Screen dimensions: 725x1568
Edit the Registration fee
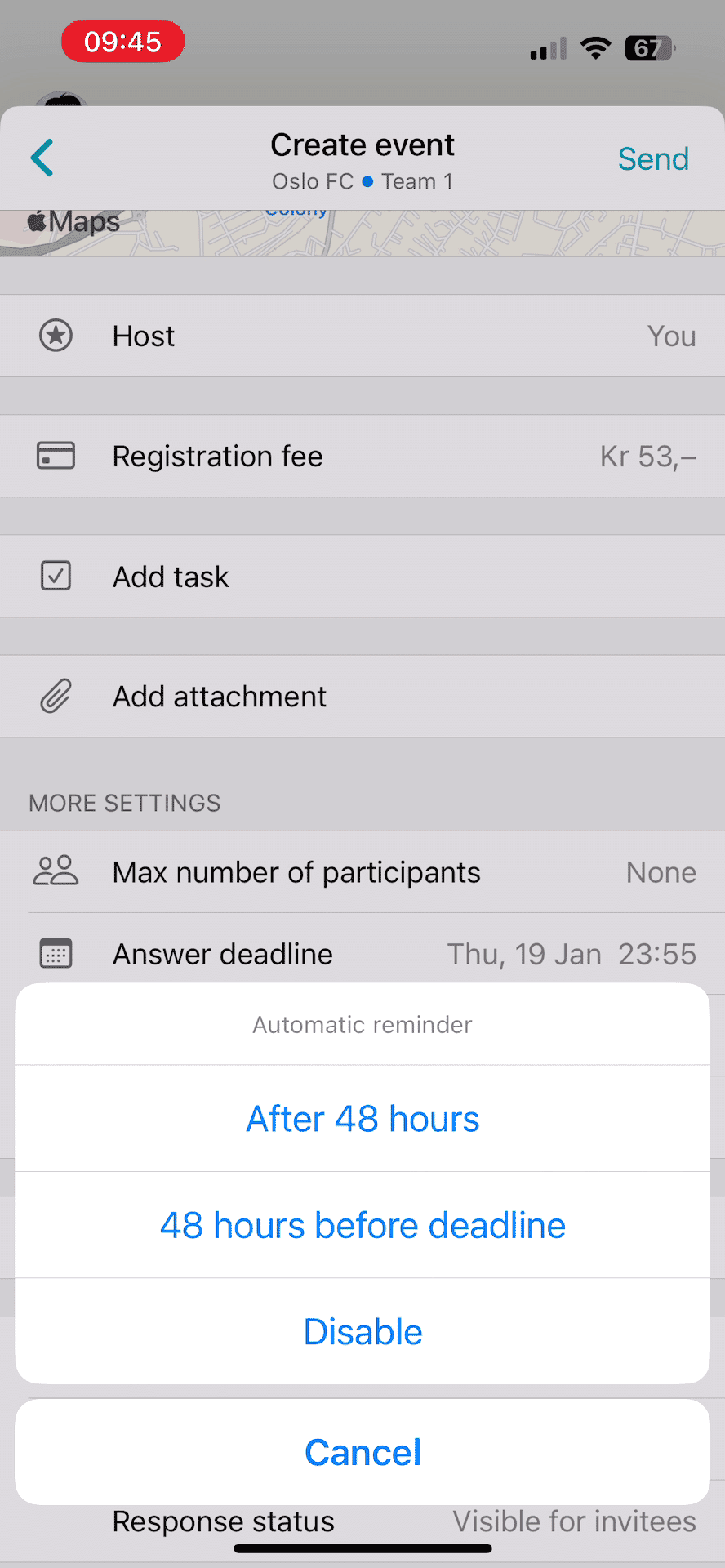point(362,456)
